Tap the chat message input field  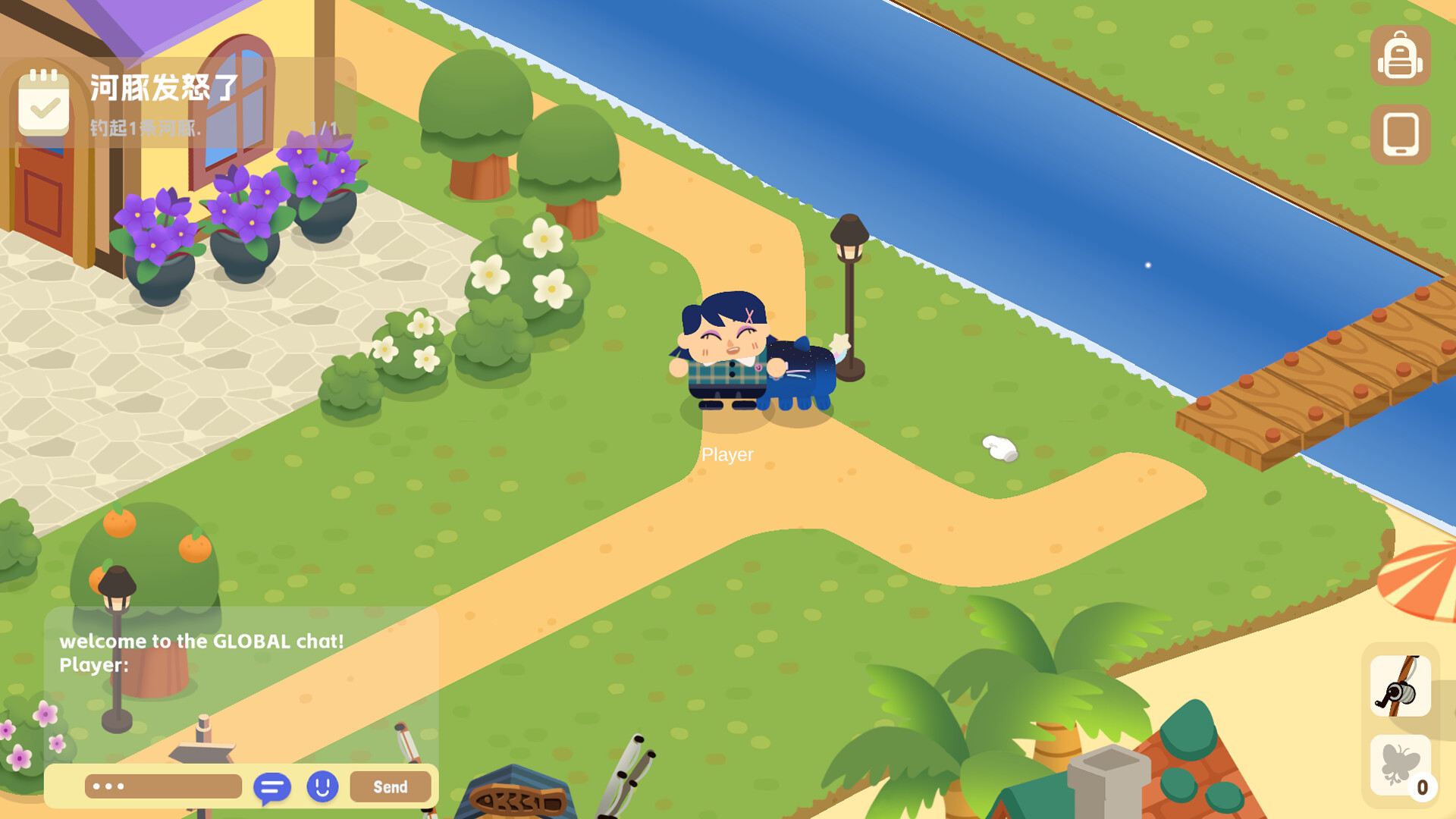(x=163, y=786)
